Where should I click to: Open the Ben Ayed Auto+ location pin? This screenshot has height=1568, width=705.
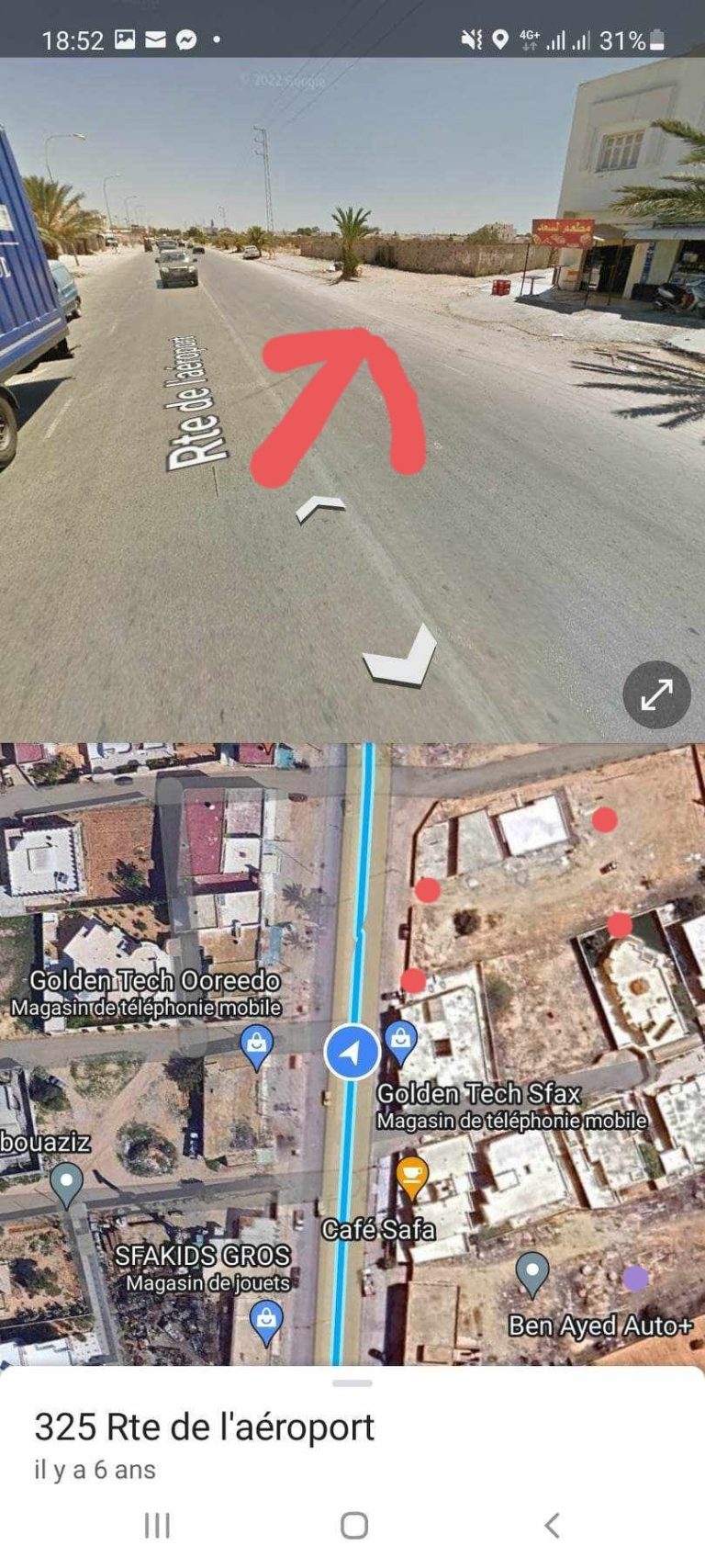coord(532,1272)
